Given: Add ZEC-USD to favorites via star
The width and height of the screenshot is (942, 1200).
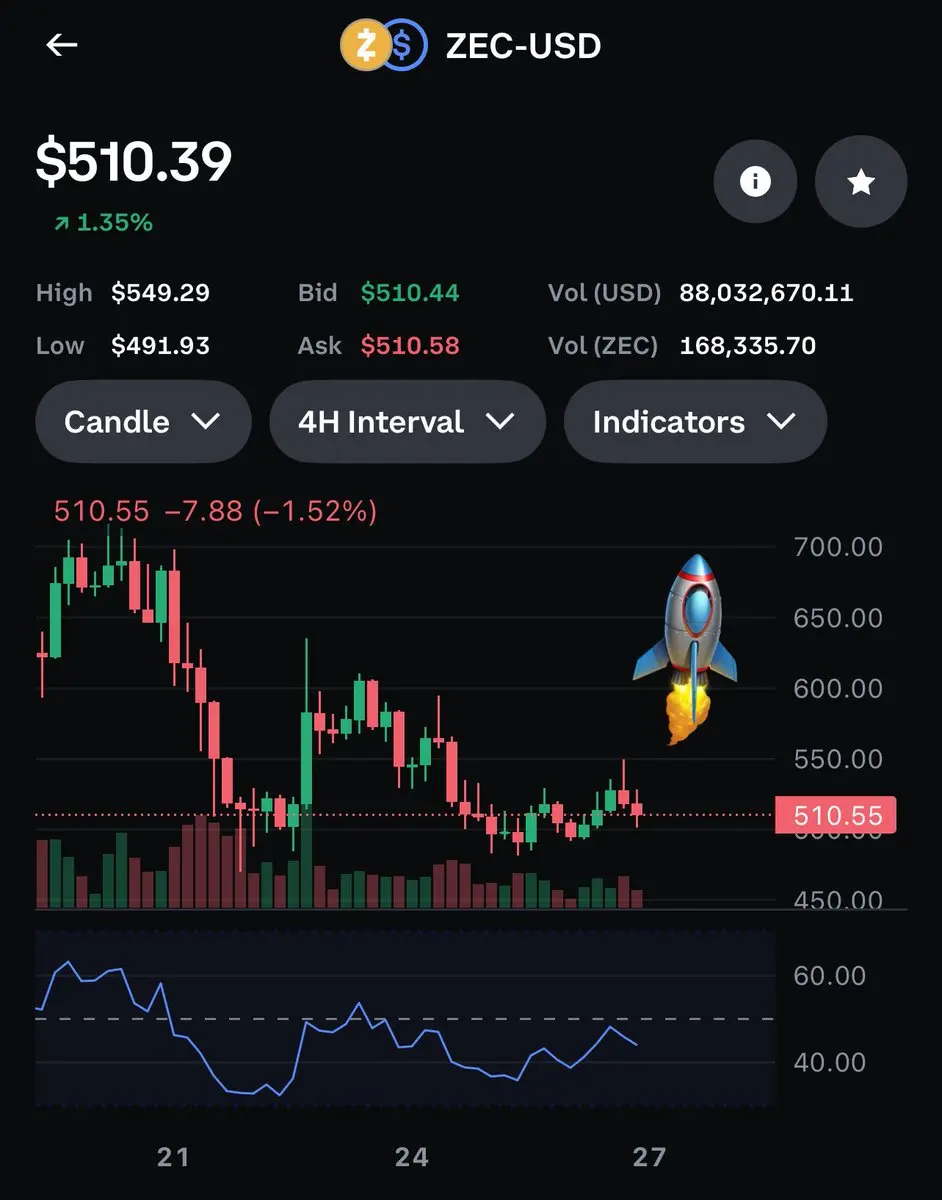Looking at the screenshot, I should click(x=861, y=182).
